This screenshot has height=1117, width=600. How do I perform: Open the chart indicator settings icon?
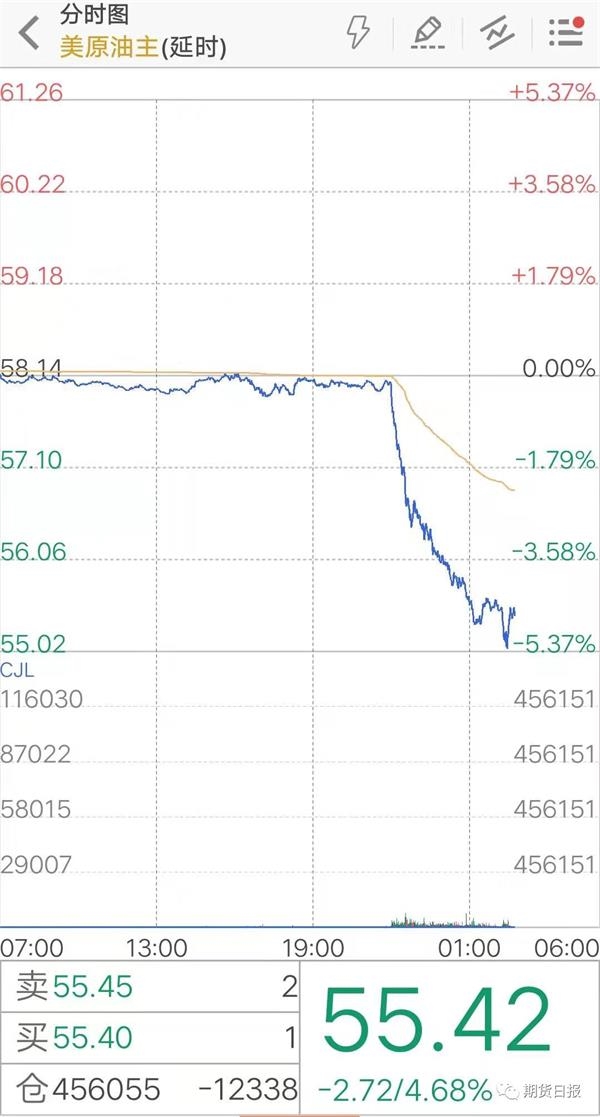click(497, 32)
